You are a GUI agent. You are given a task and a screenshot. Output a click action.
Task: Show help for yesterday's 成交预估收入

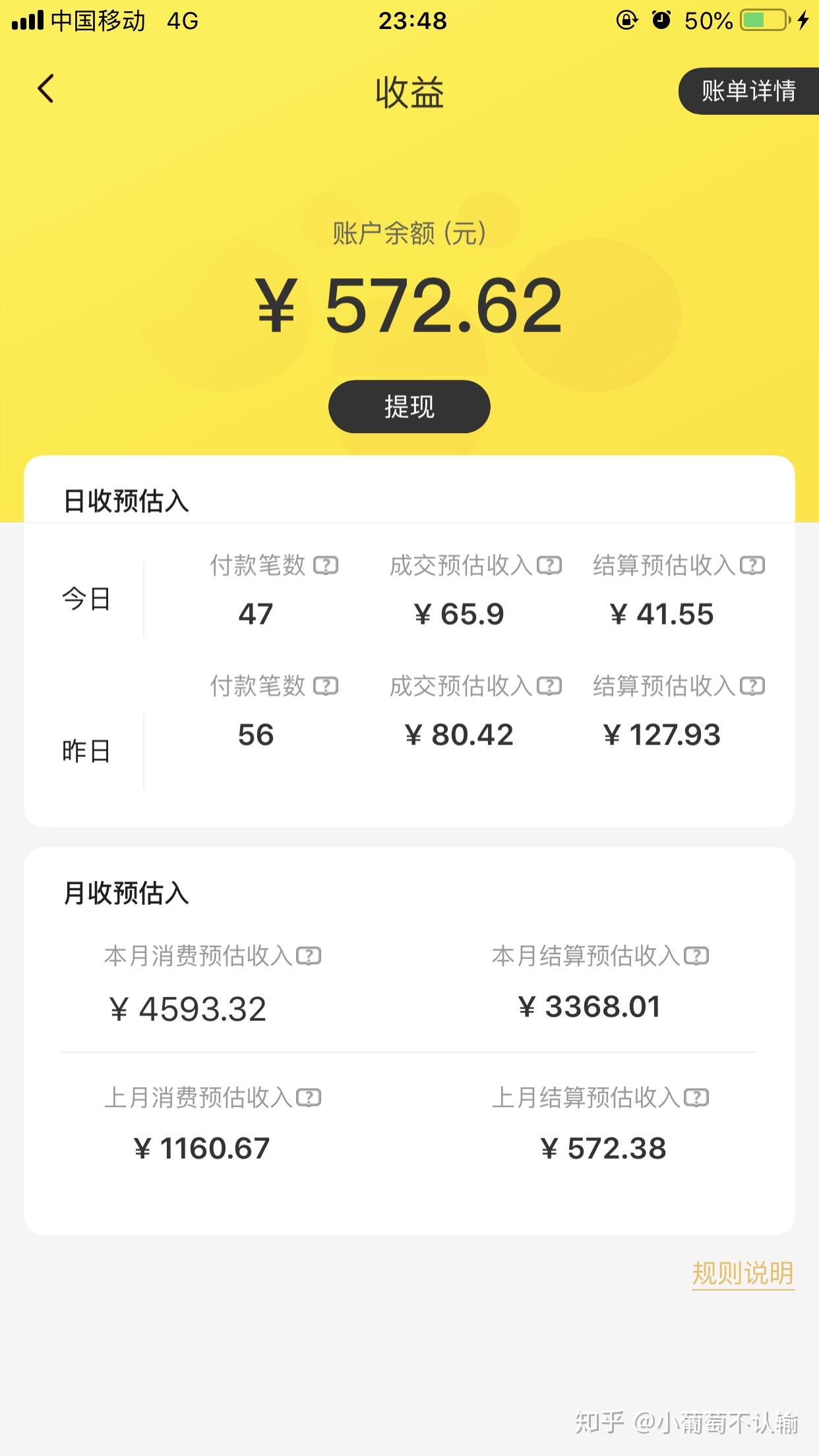click(549, 686)
